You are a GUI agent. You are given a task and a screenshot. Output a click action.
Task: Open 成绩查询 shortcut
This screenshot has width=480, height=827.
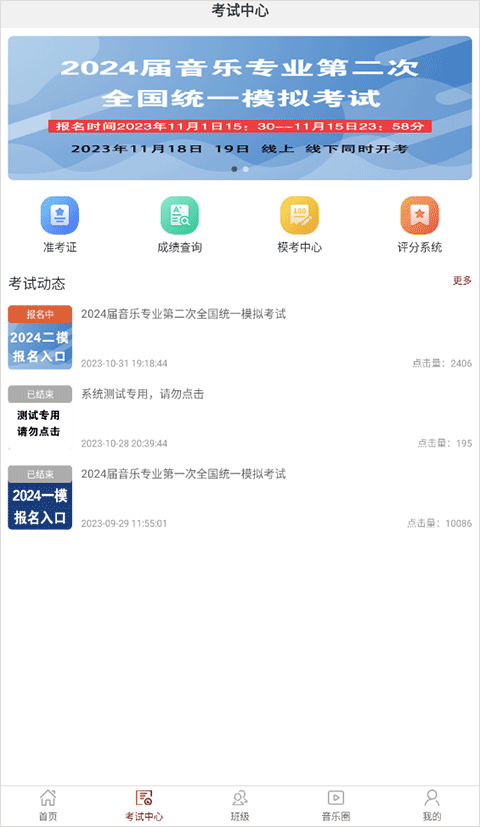pyautogui.click(x=179, y=225)
